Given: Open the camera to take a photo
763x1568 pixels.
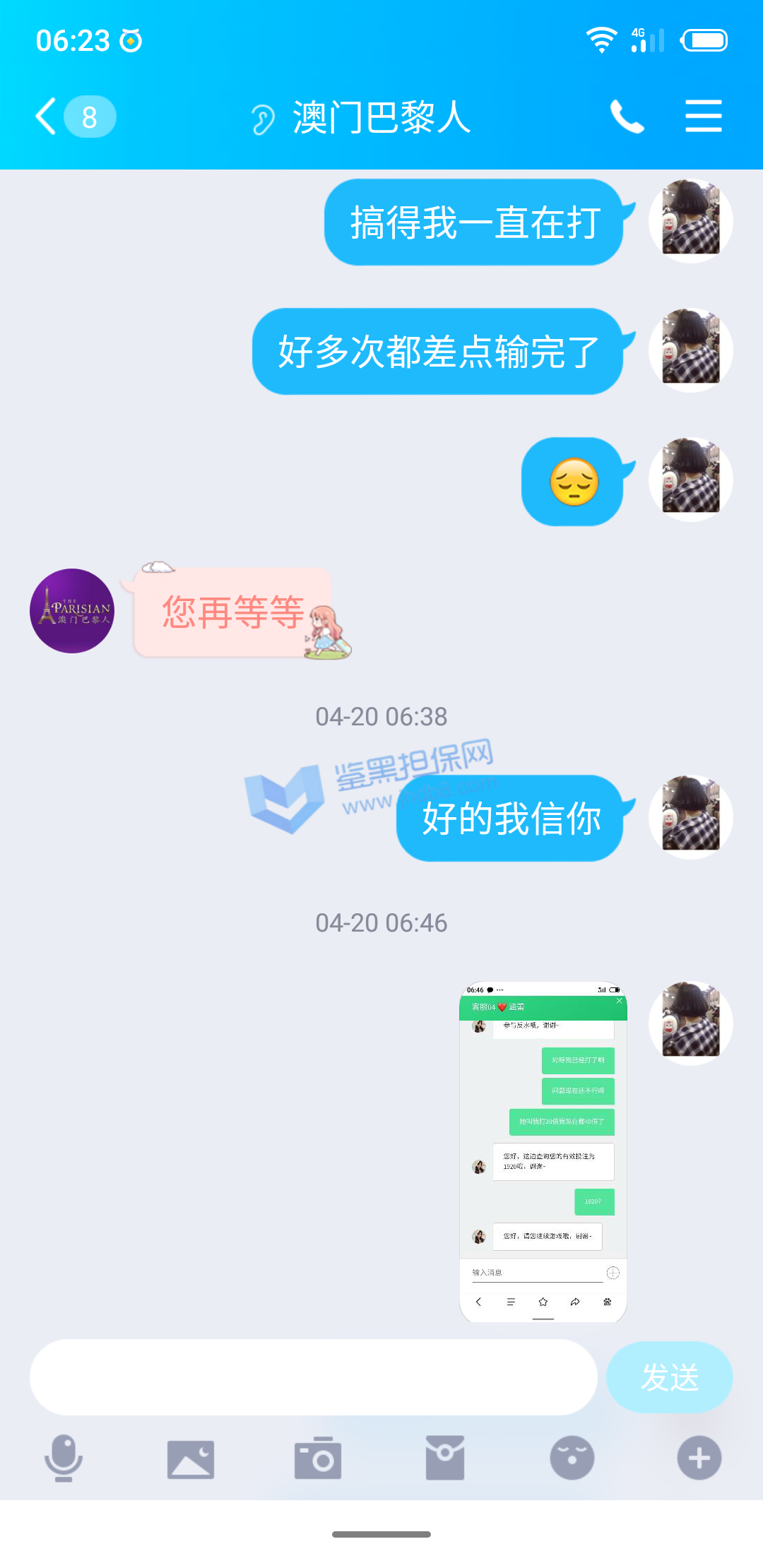Looking at the screenshot, I should tap(318, 1458).
